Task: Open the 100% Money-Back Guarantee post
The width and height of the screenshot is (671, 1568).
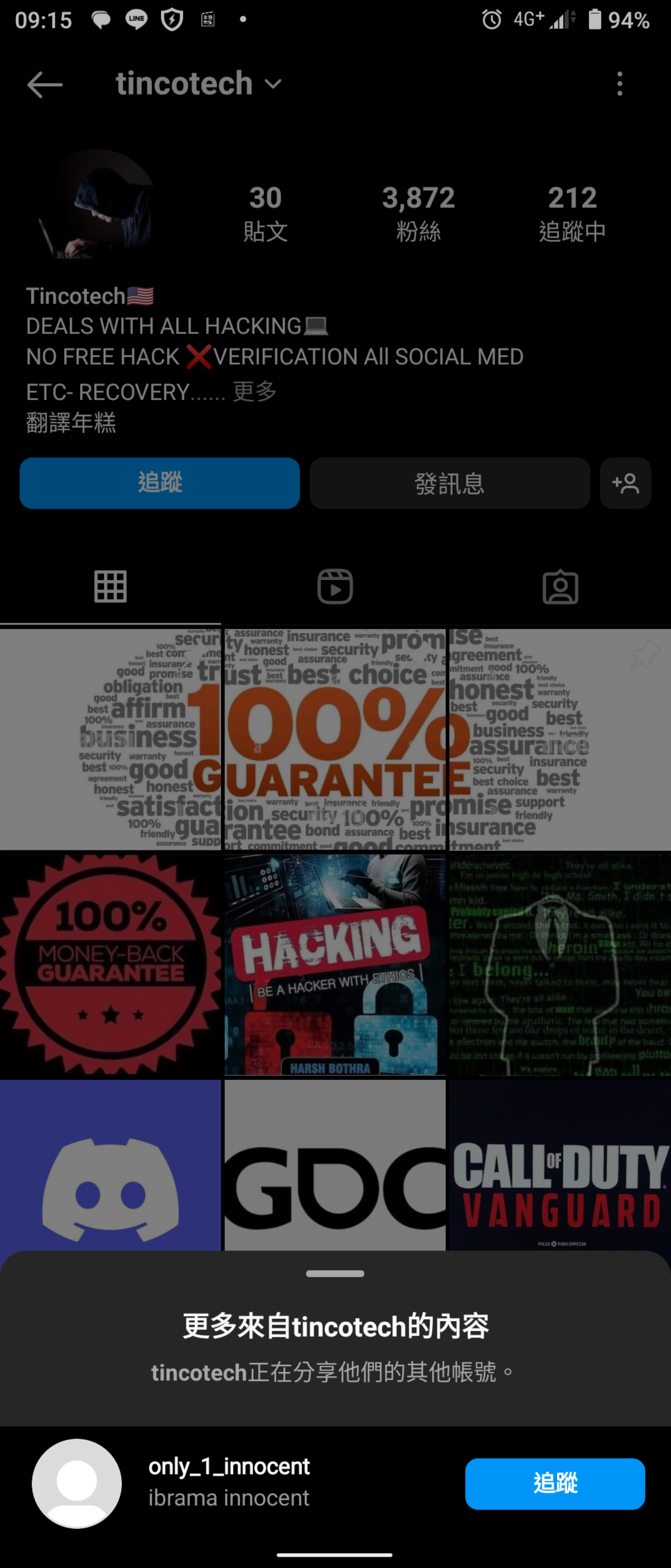Action: click(110, 964)
